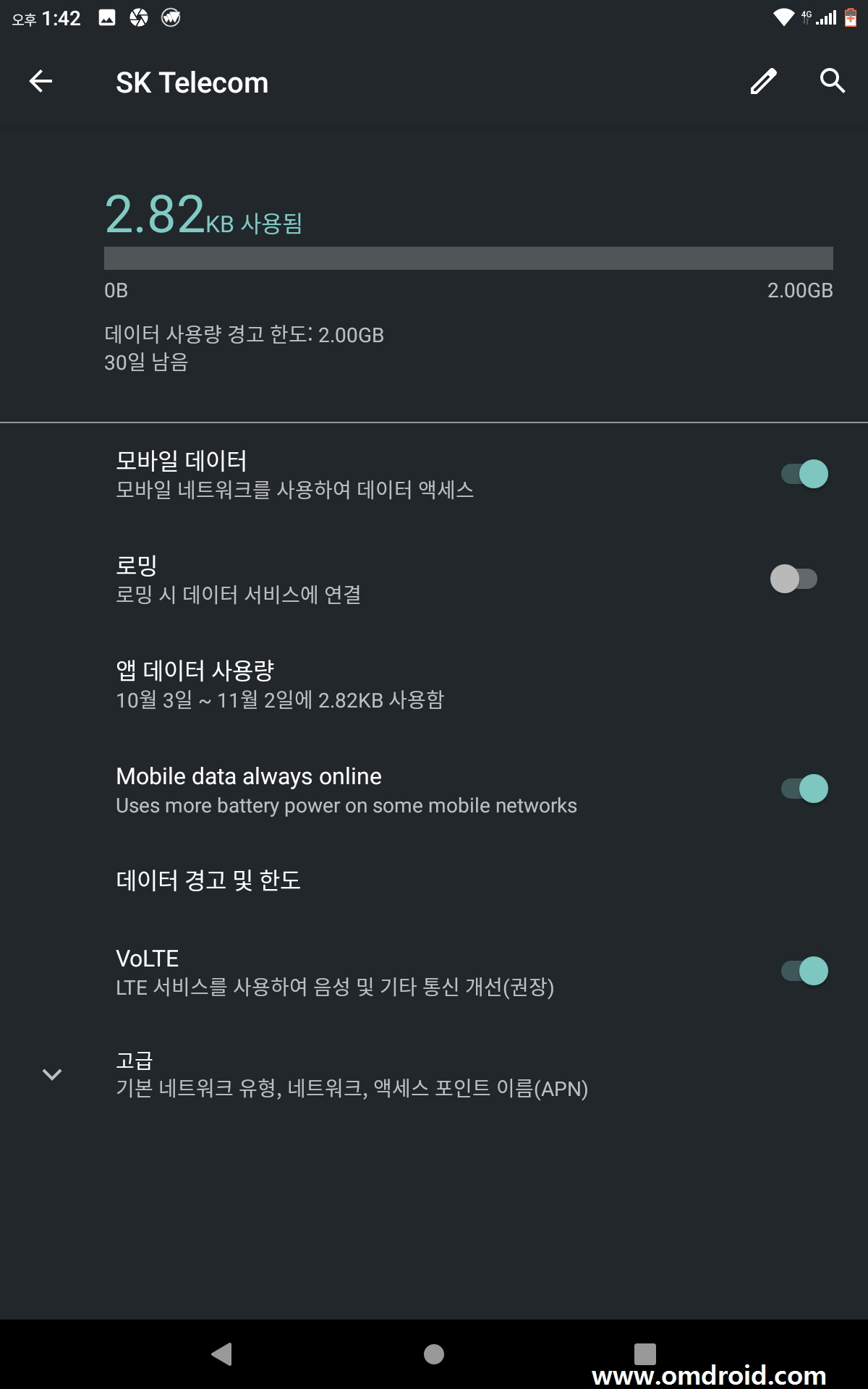Enable the 로밍 data roaming switch
The width and height of the screenshot is (868, 1389).
coord(794,579)
